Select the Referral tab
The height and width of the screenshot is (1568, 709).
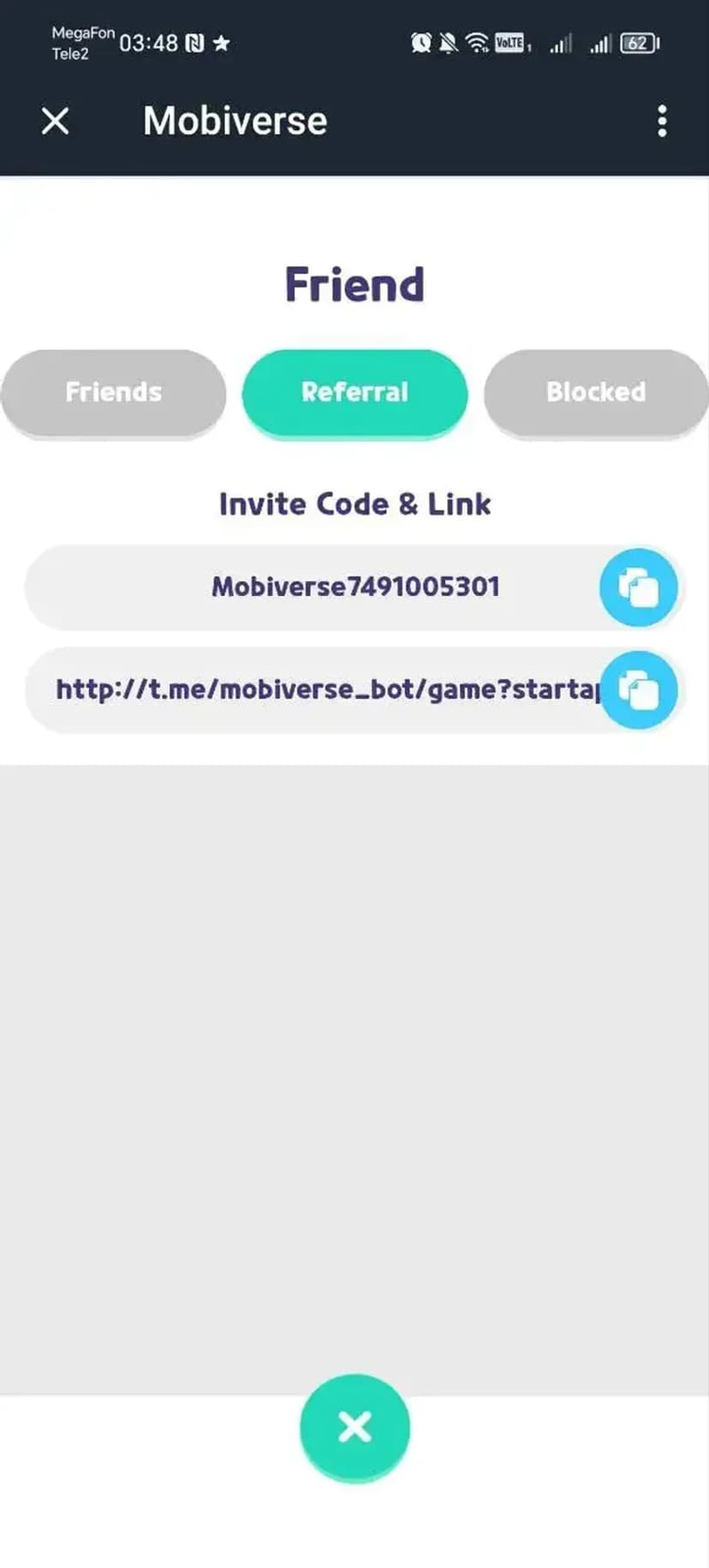tap(354, 392)
